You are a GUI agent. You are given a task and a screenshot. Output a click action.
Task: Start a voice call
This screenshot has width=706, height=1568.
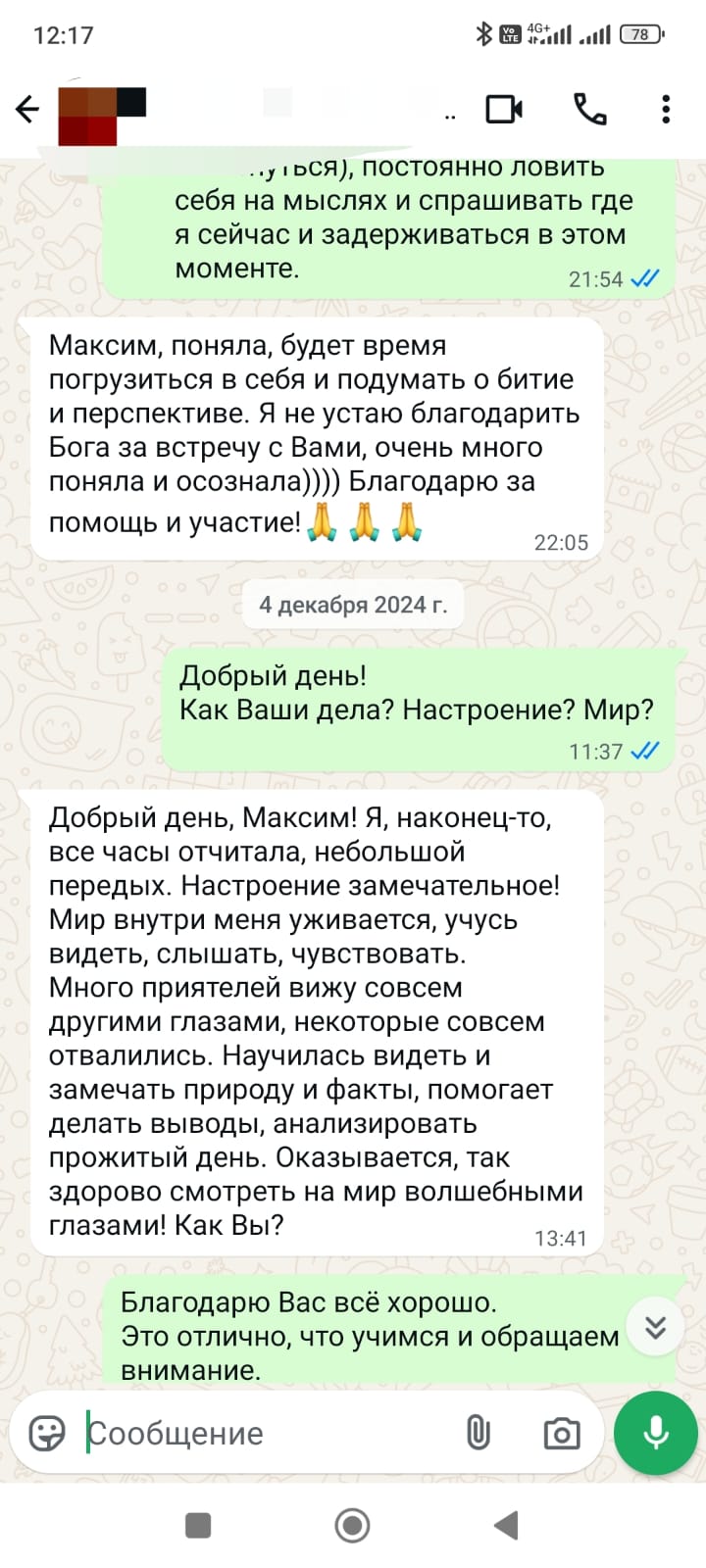(x=589, y=109)
